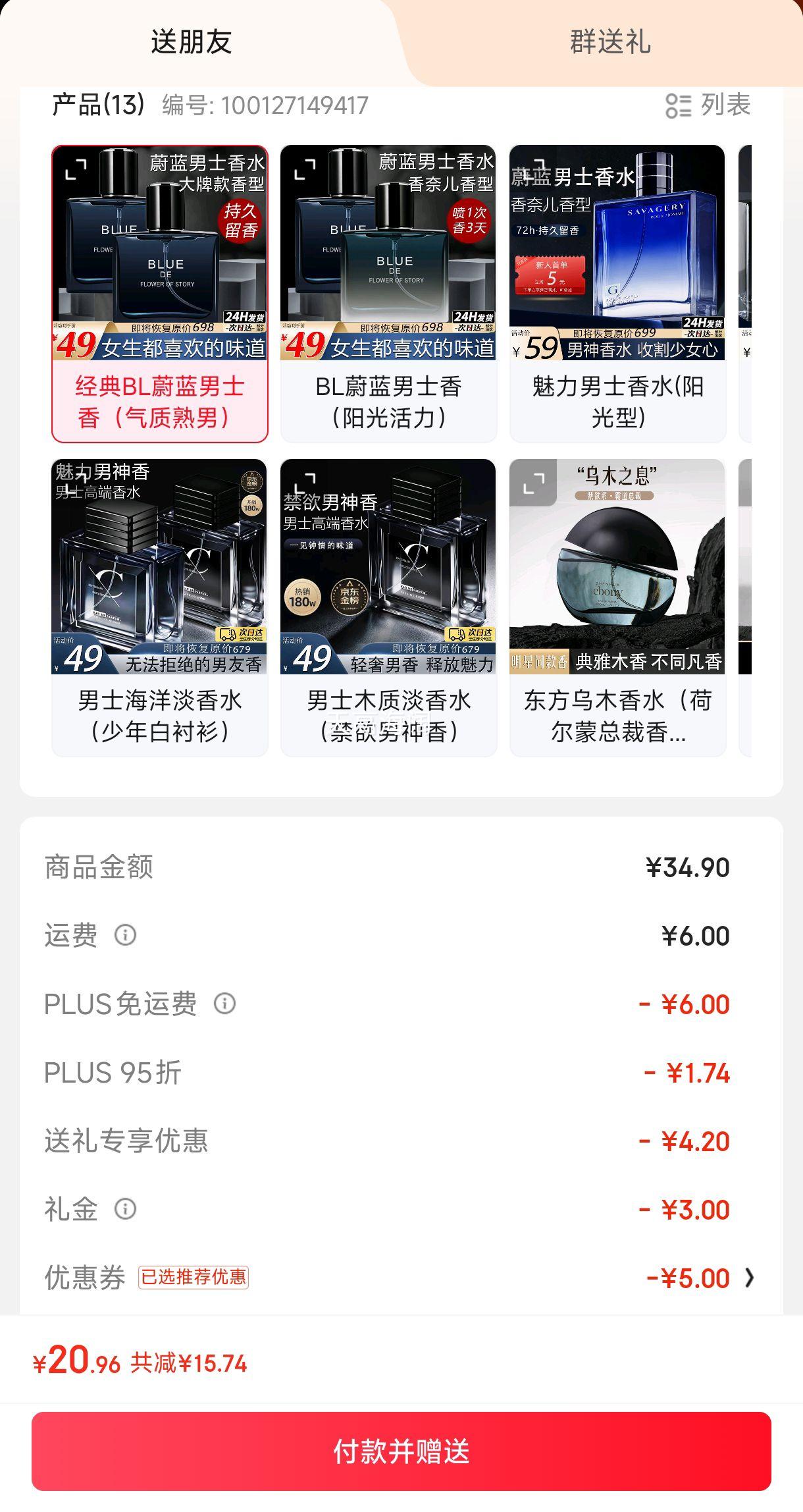
Task: Open the 礼金 info icon
Action: coord(126,1209)
